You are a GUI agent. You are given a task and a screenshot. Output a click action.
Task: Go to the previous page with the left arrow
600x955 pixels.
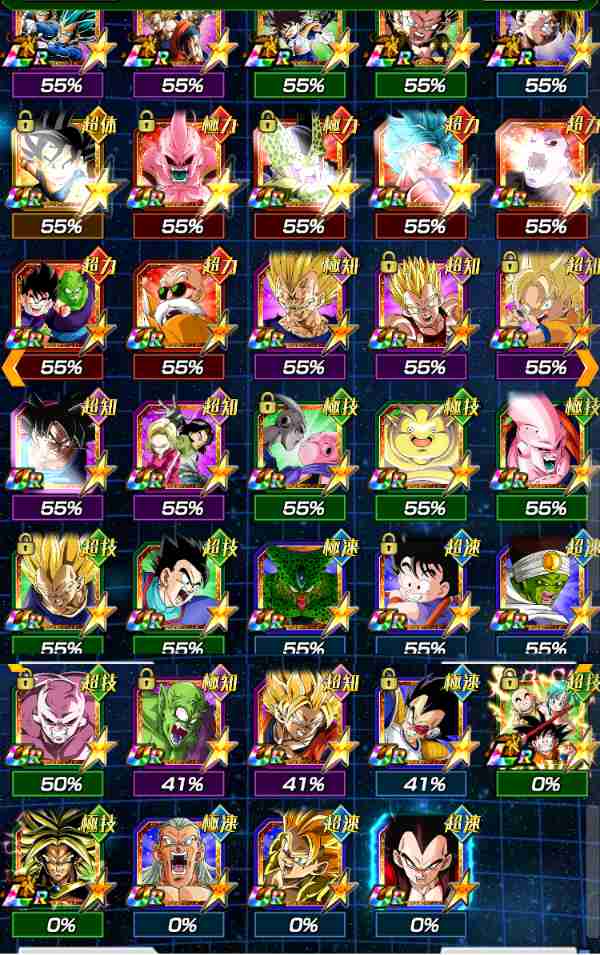pyautogui.click(x=12, y=368)
